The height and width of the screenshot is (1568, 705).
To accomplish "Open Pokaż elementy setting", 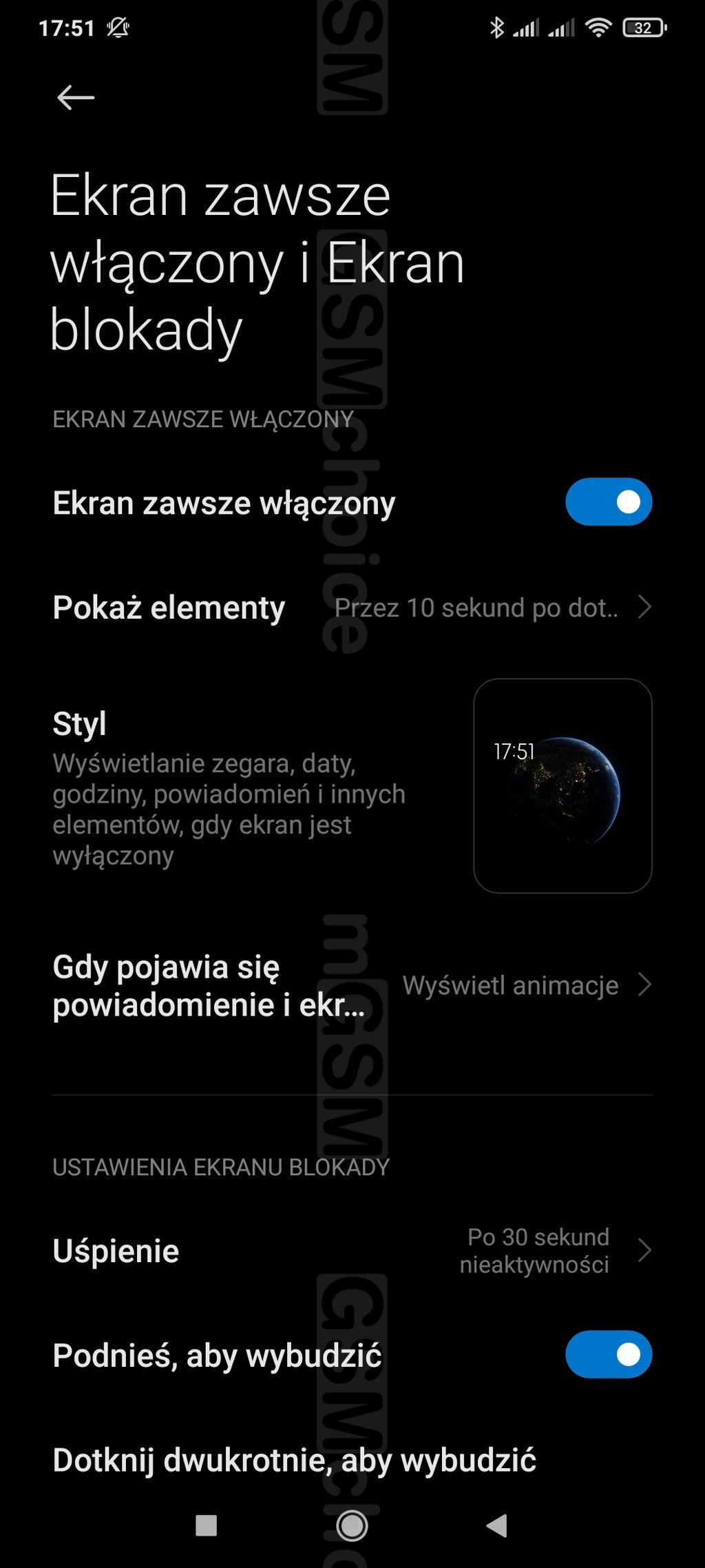I will pyautogui.click(x=352, y=608).
